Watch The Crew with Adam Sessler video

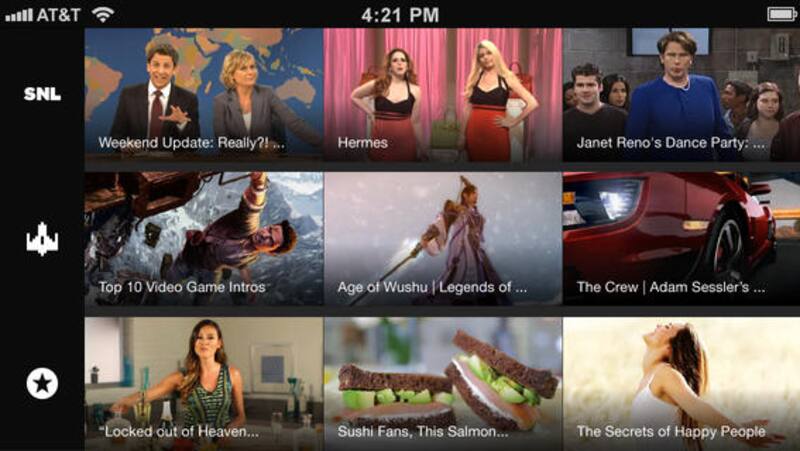point(681,239)
